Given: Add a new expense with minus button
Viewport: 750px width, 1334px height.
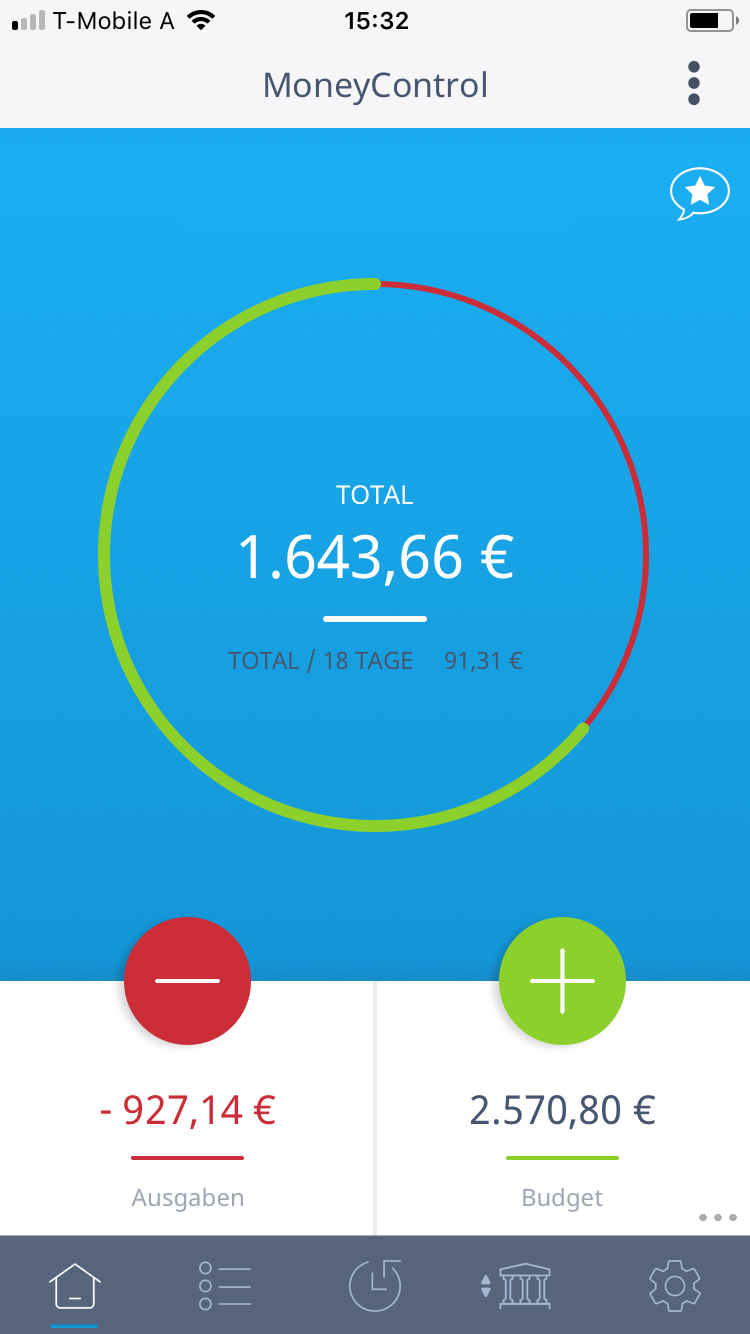Looking at the screenshot, I should [x=187, y=981].
